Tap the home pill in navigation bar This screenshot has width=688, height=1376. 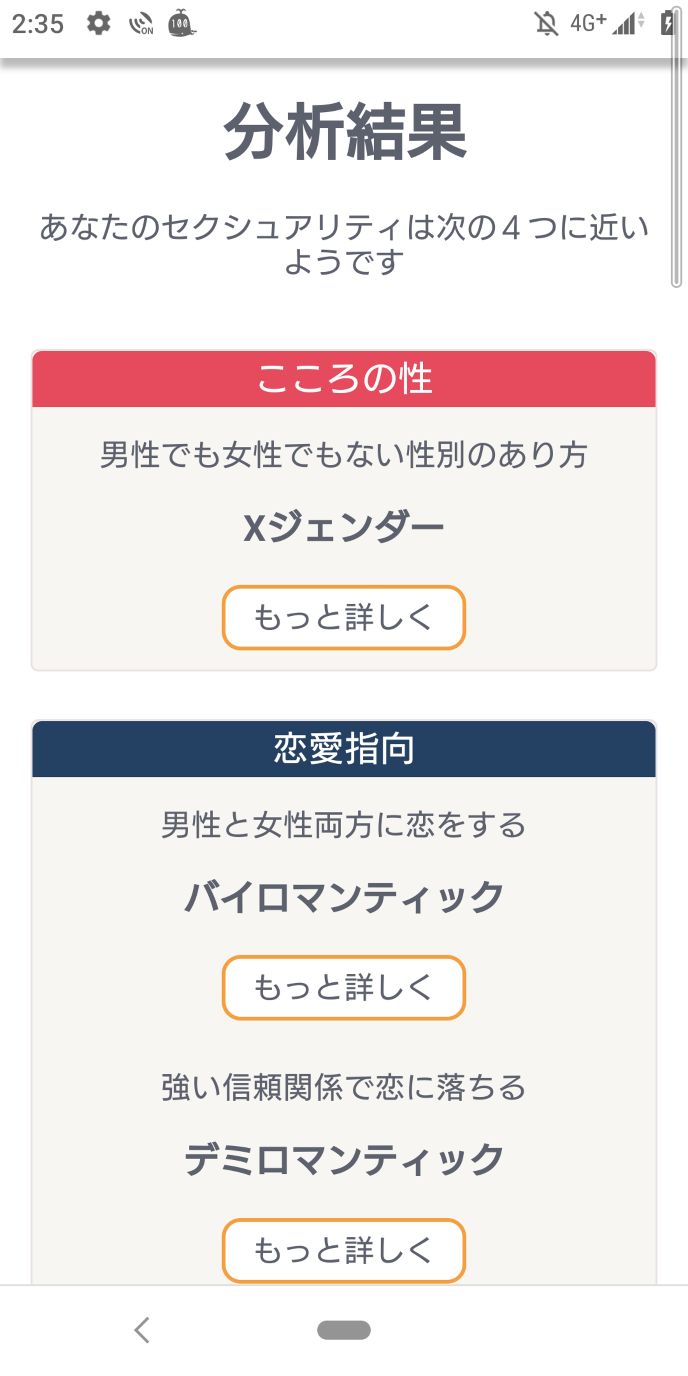coord(344,1330)
